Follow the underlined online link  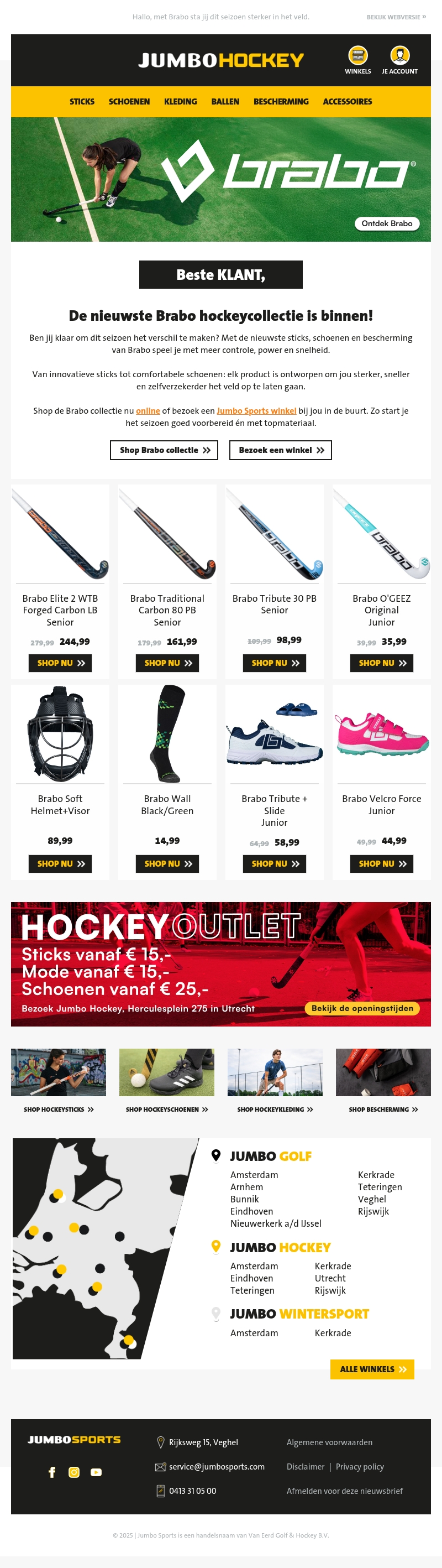148,411
